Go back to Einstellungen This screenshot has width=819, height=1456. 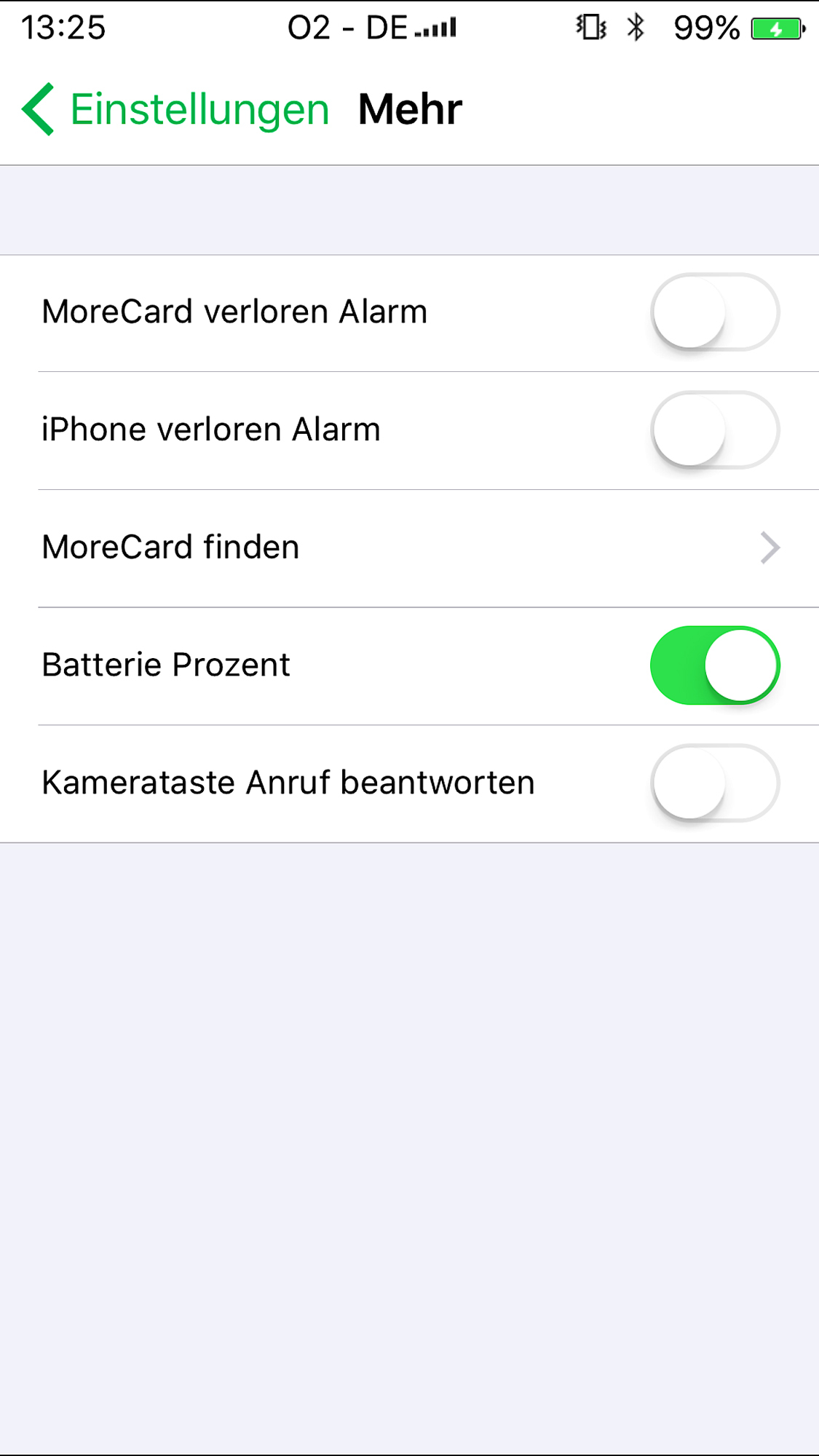[175, 109]
